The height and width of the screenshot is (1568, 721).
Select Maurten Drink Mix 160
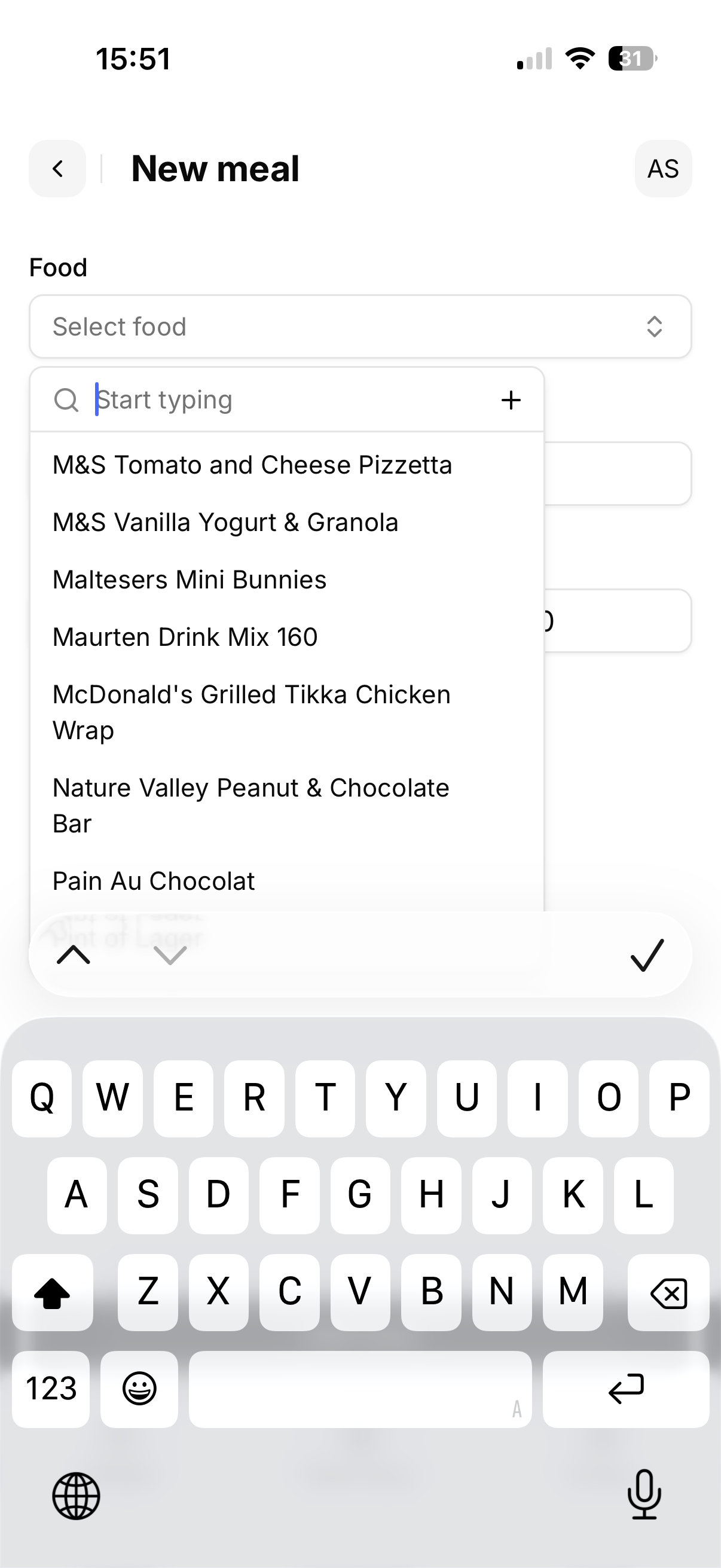pos(185,637)
